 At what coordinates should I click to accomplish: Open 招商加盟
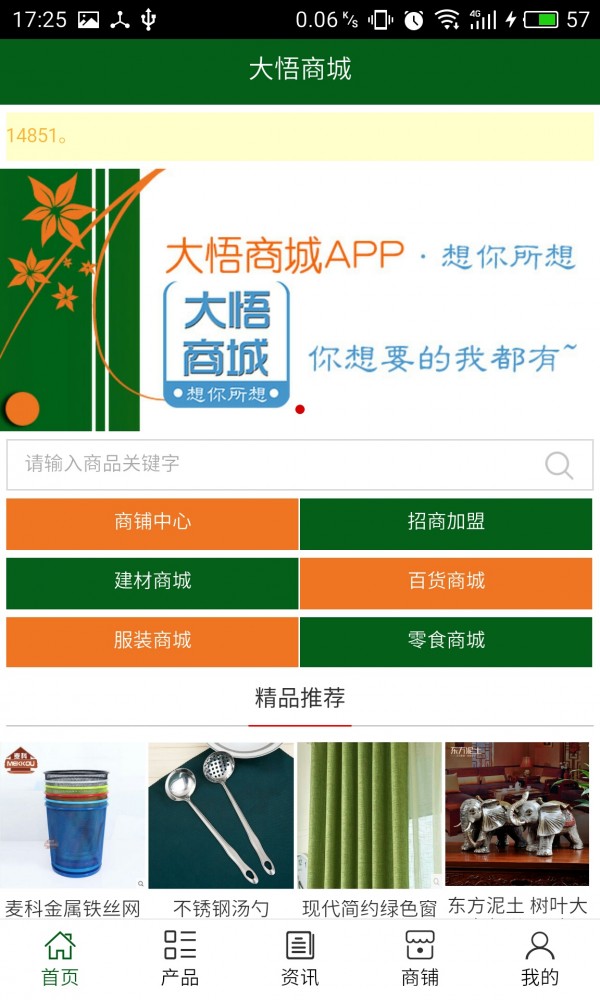point(446,523)
